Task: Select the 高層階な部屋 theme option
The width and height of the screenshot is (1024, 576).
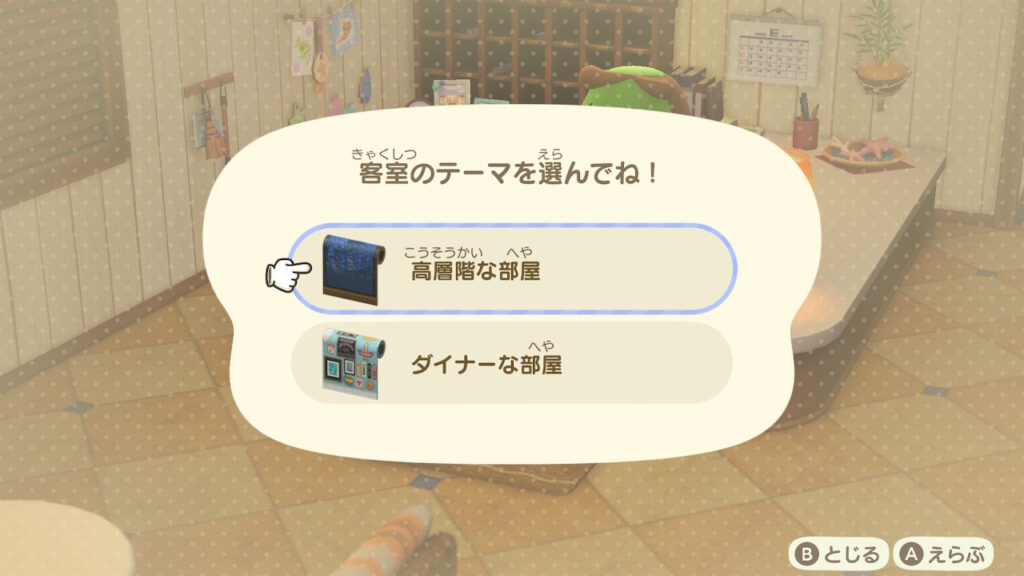Action: click(x=512, y=268)
